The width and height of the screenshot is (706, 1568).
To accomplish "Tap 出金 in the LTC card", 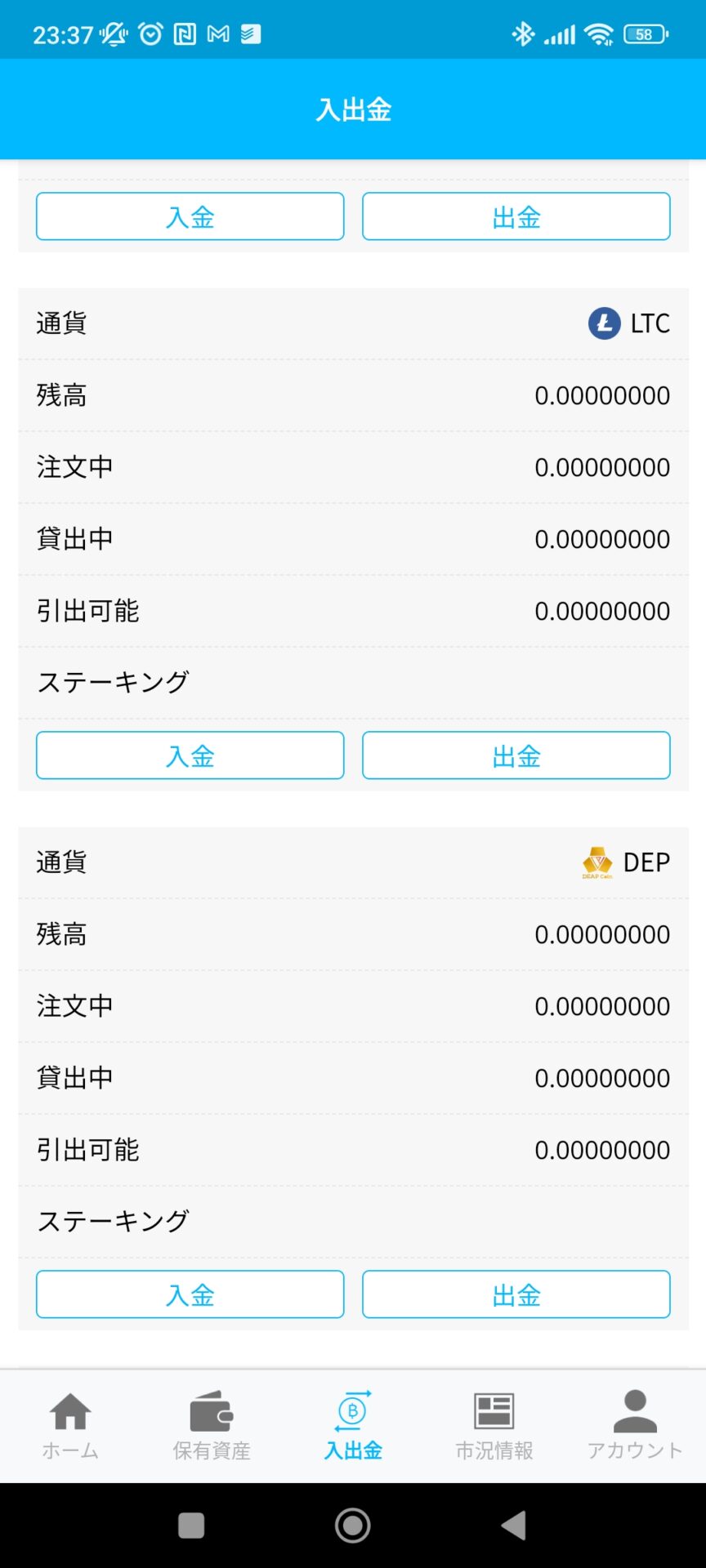I will point(516,755).
